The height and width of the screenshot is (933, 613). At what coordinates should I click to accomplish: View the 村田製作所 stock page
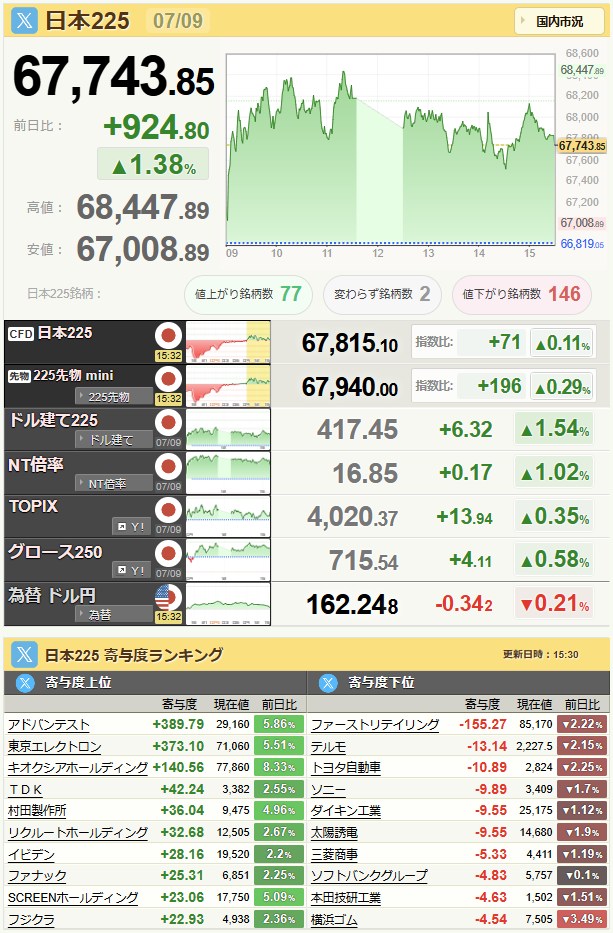37,811
